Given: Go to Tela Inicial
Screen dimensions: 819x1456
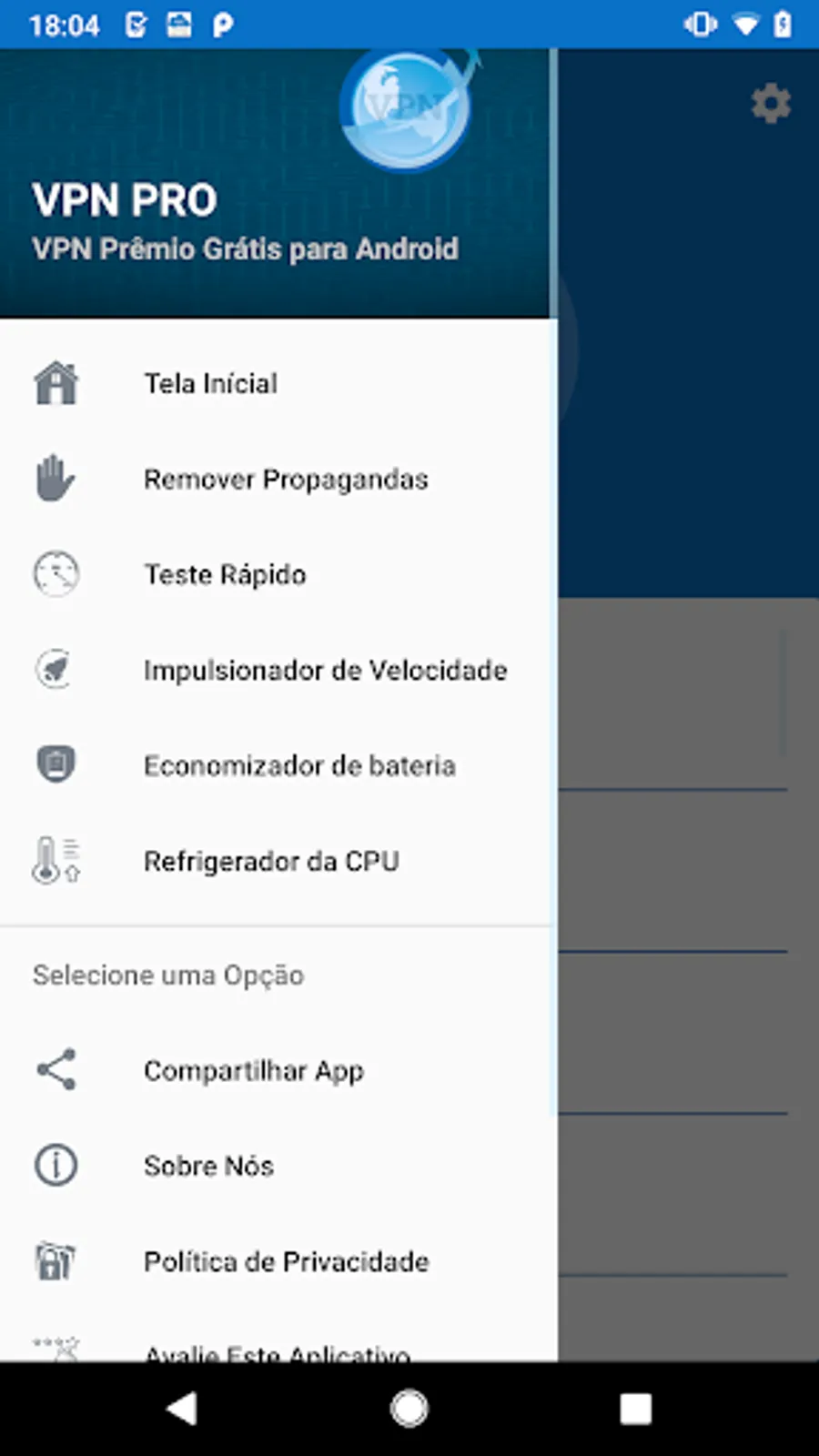Looking at the screenshot, I should point(278,383).
